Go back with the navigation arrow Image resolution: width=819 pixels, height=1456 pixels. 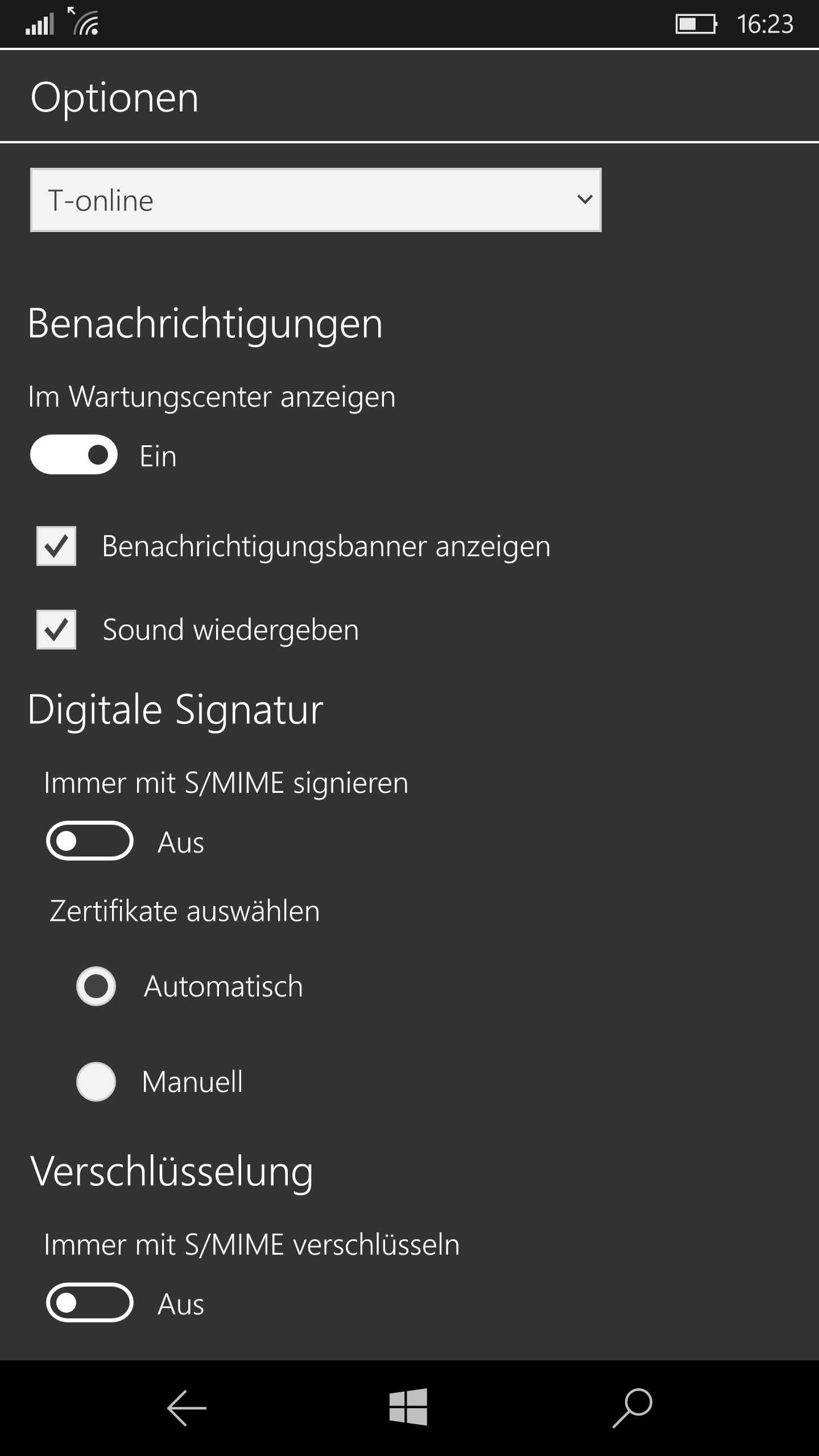pyautogui.click(x=187, y=1408)
